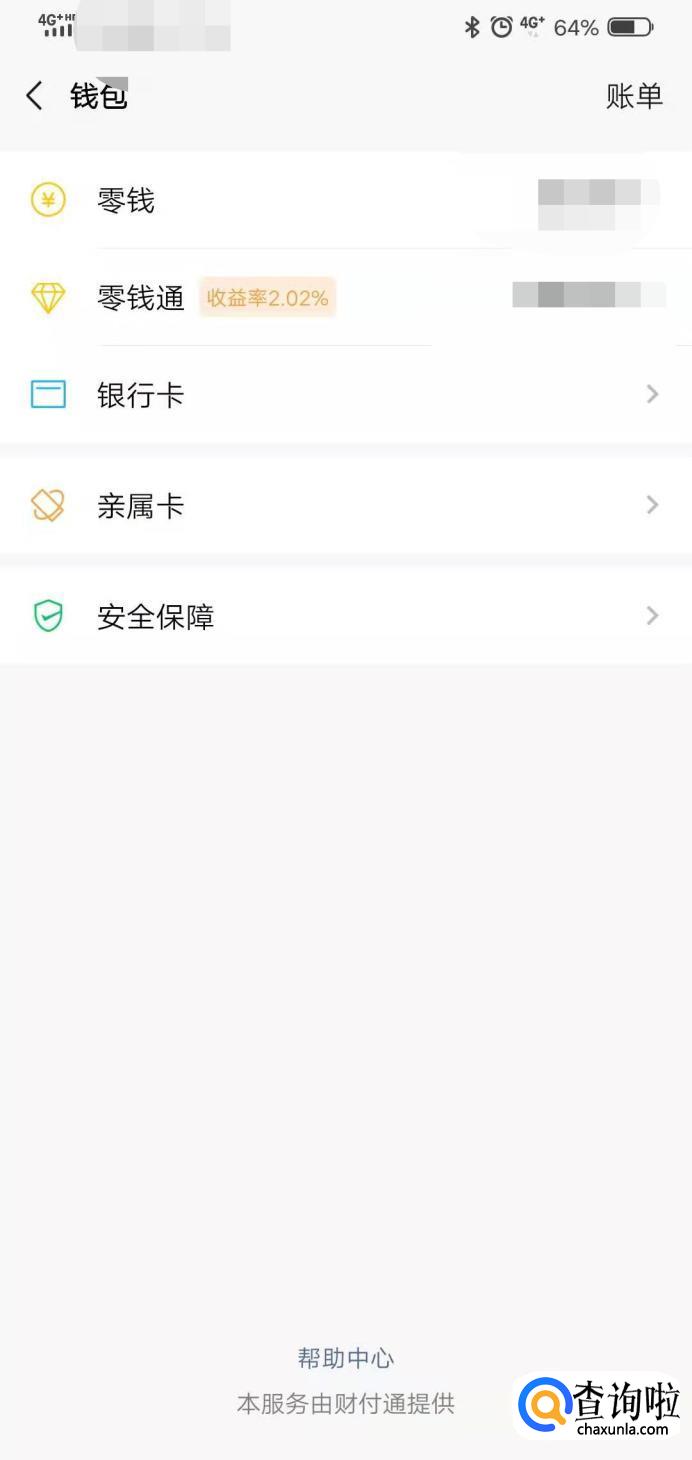Open 账单 in the top bar
The image size is (692, 1460).
pos(634,96)
